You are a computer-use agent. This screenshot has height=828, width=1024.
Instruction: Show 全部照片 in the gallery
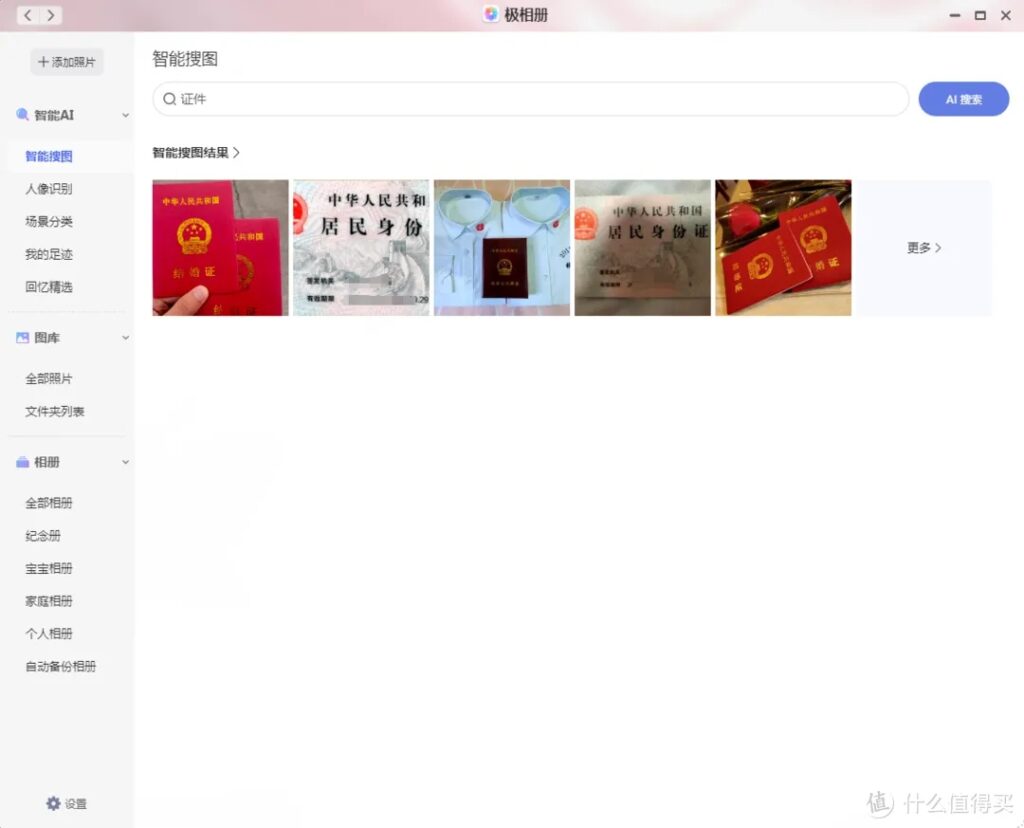pos(48,379)
